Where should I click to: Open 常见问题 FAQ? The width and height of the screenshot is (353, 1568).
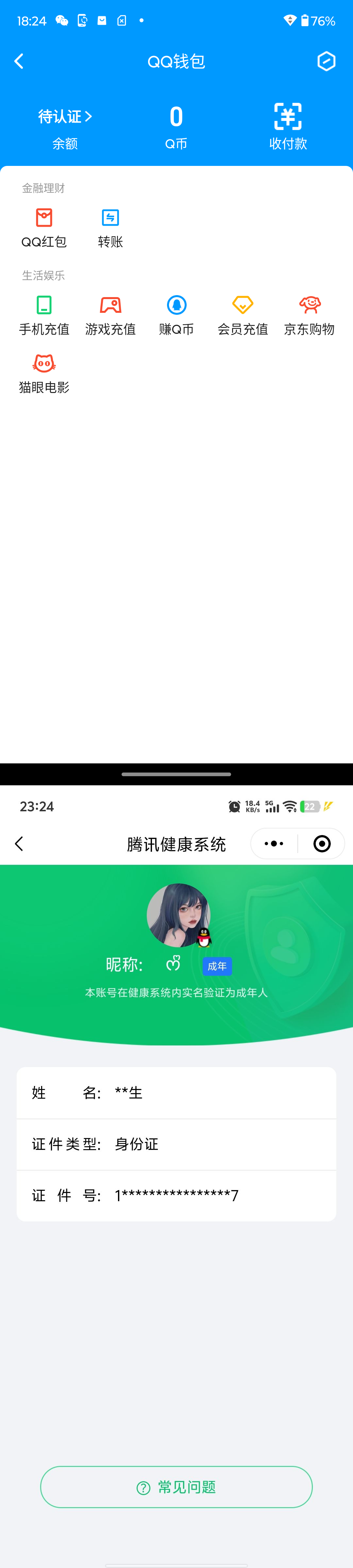pos(176,1487)
